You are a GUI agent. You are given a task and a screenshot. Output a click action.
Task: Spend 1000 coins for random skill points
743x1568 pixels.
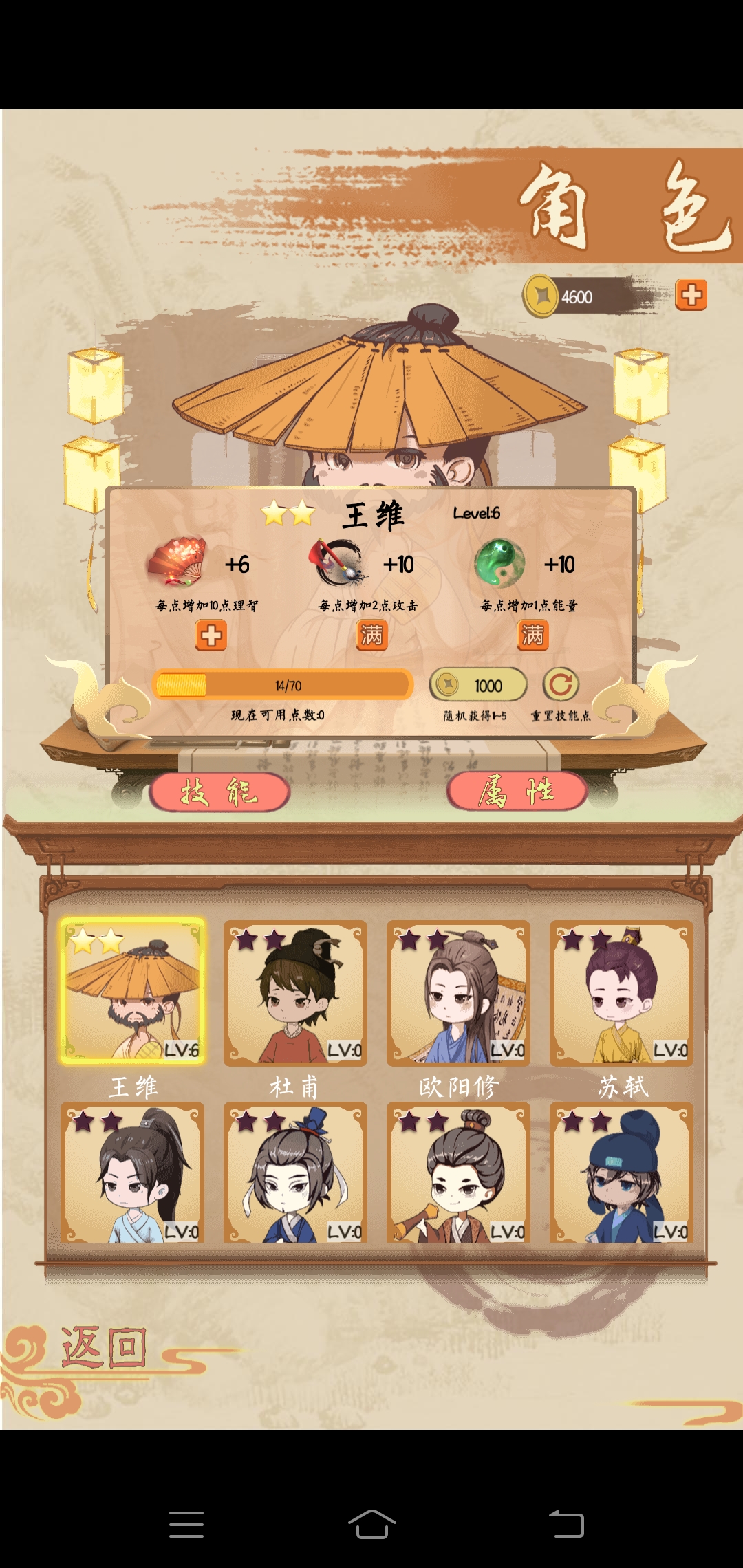point(478,685)
